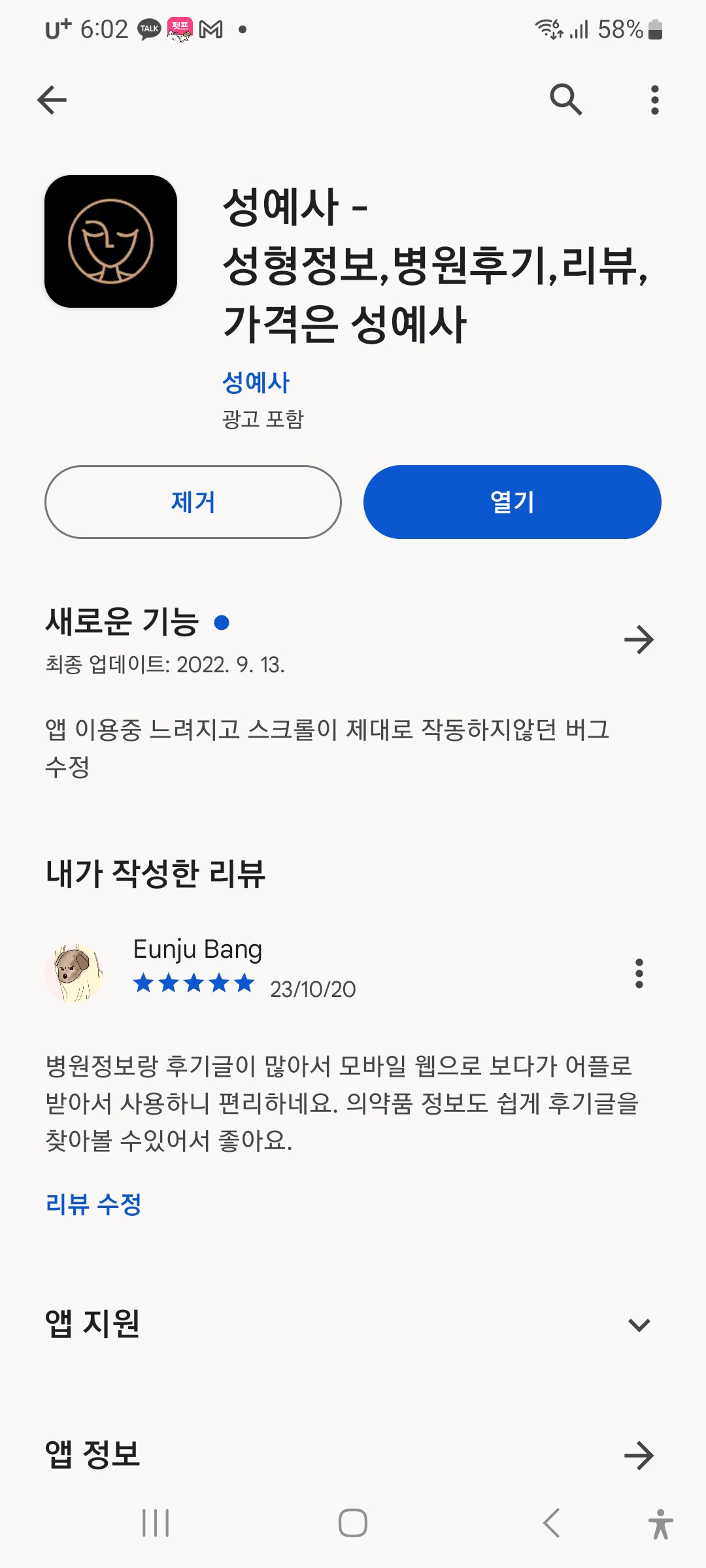Open search in the Play Store
Screen dimensions: 706x1568
pos(566,100)
